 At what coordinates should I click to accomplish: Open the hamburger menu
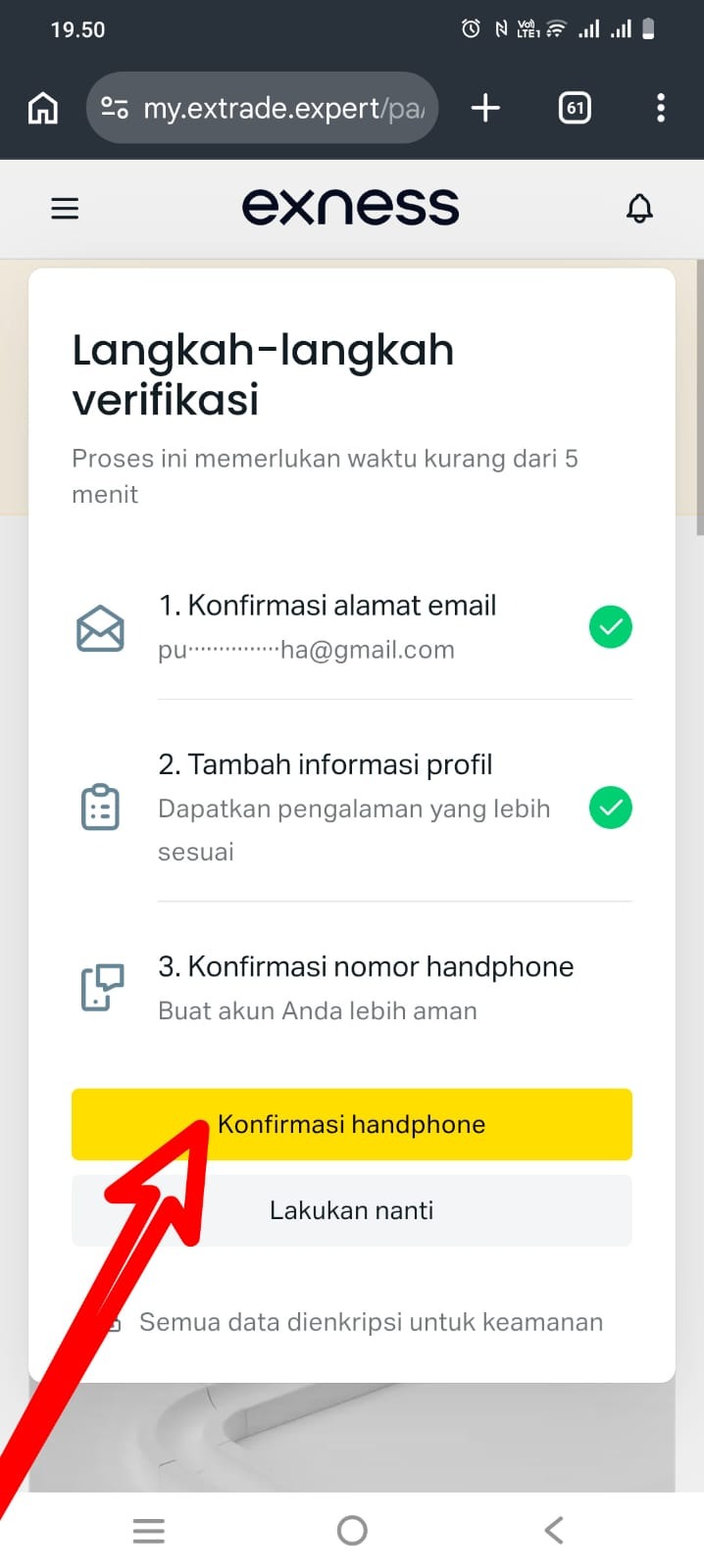(65, 208)
